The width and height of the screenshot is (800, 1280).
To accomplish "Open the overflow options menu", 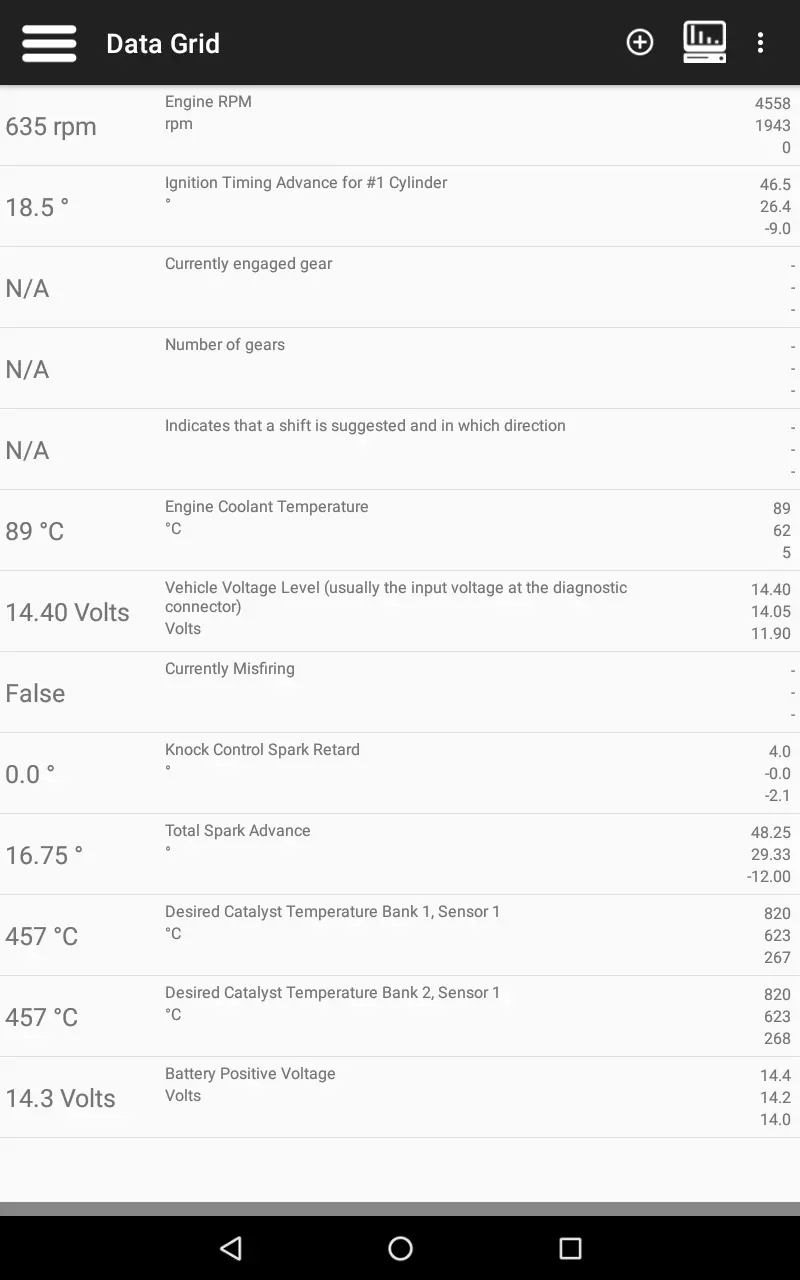I will point(760,42).
